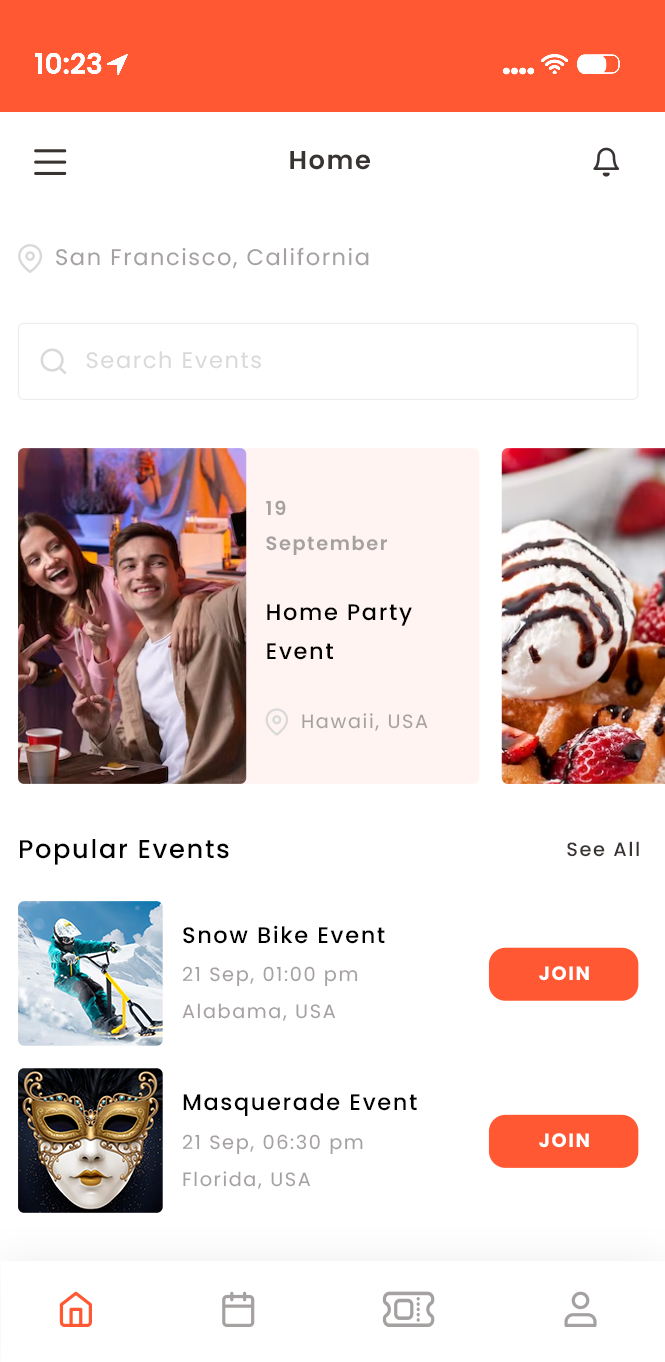The image size is (665, 1362).
Task: Open the dessert event card
Action: (583, 616)
